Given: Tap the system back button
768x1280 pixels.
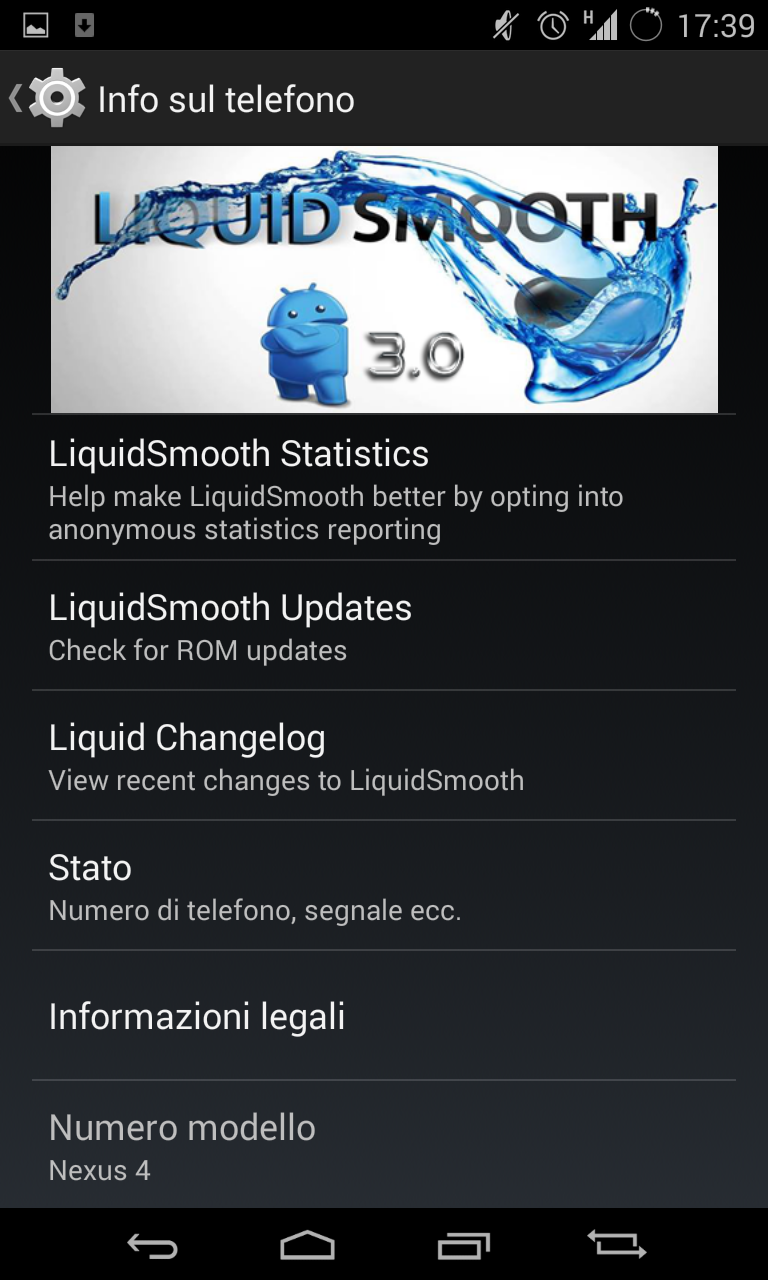Looking at the screenshot, I should [x=152, y=1245].
